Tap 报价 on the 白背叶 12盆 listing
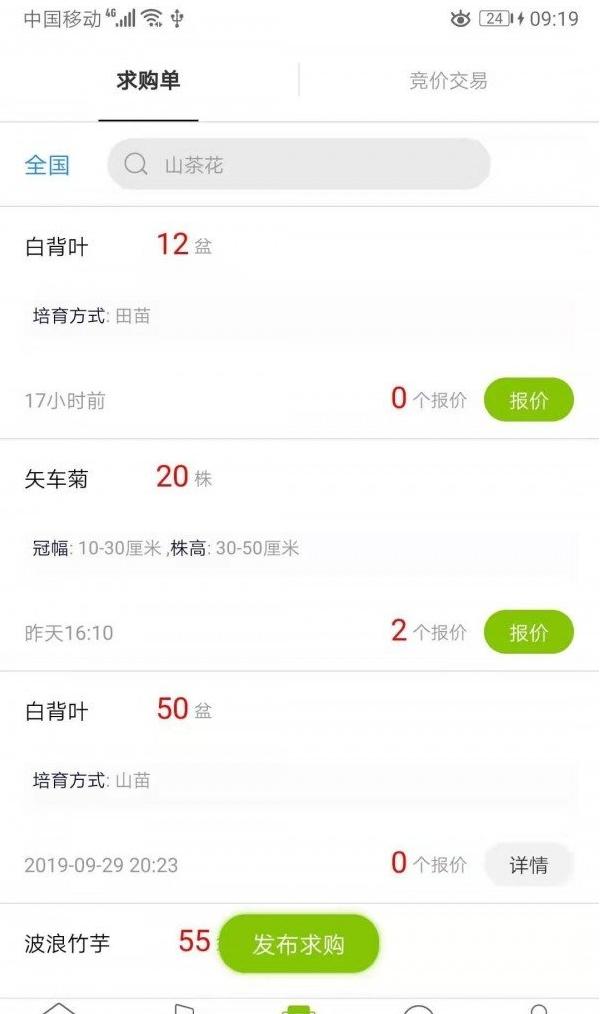600x1014 pixels. click(x=529, y=400)
